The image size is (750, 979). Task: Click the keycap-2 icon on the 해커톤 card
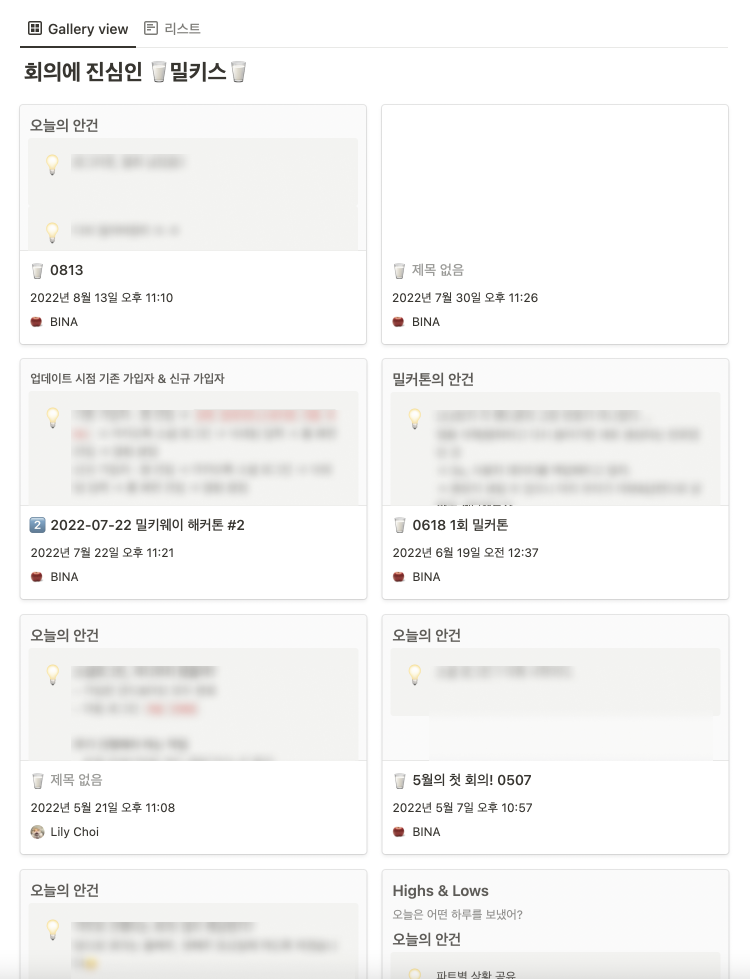point(36,524)
